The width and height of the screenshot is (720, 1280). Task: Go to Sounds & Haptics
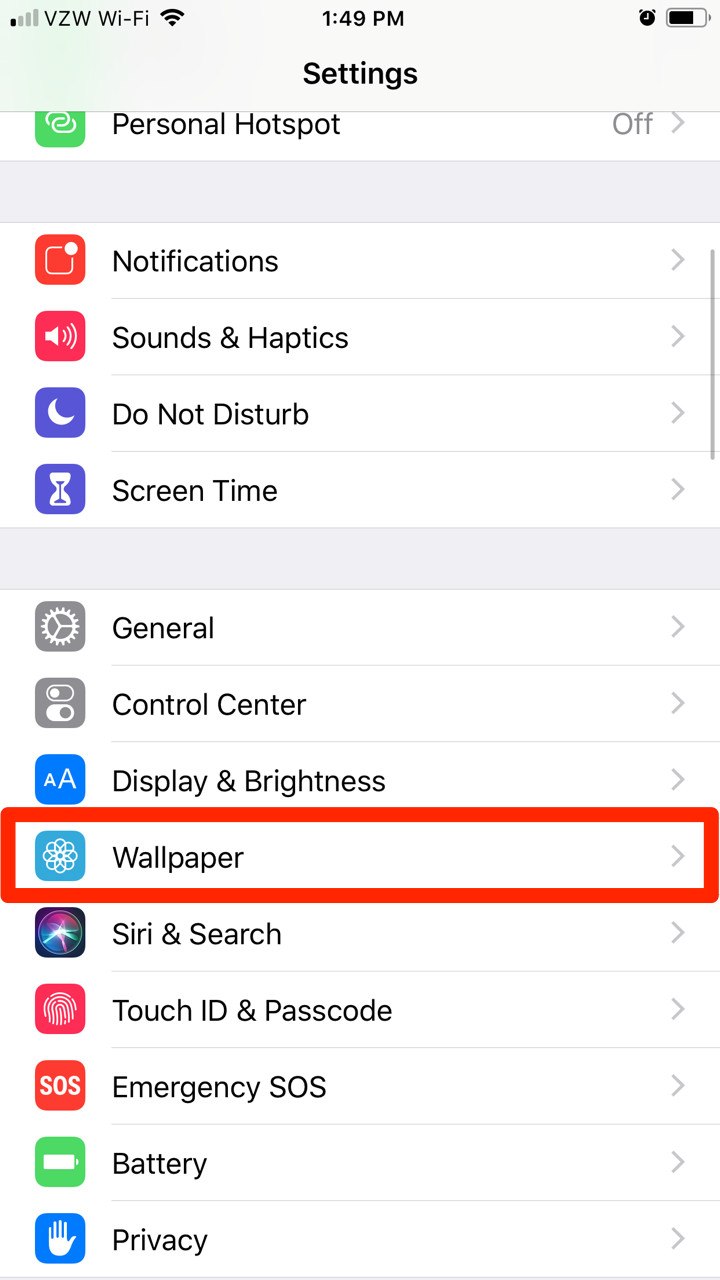pos(360,338)
